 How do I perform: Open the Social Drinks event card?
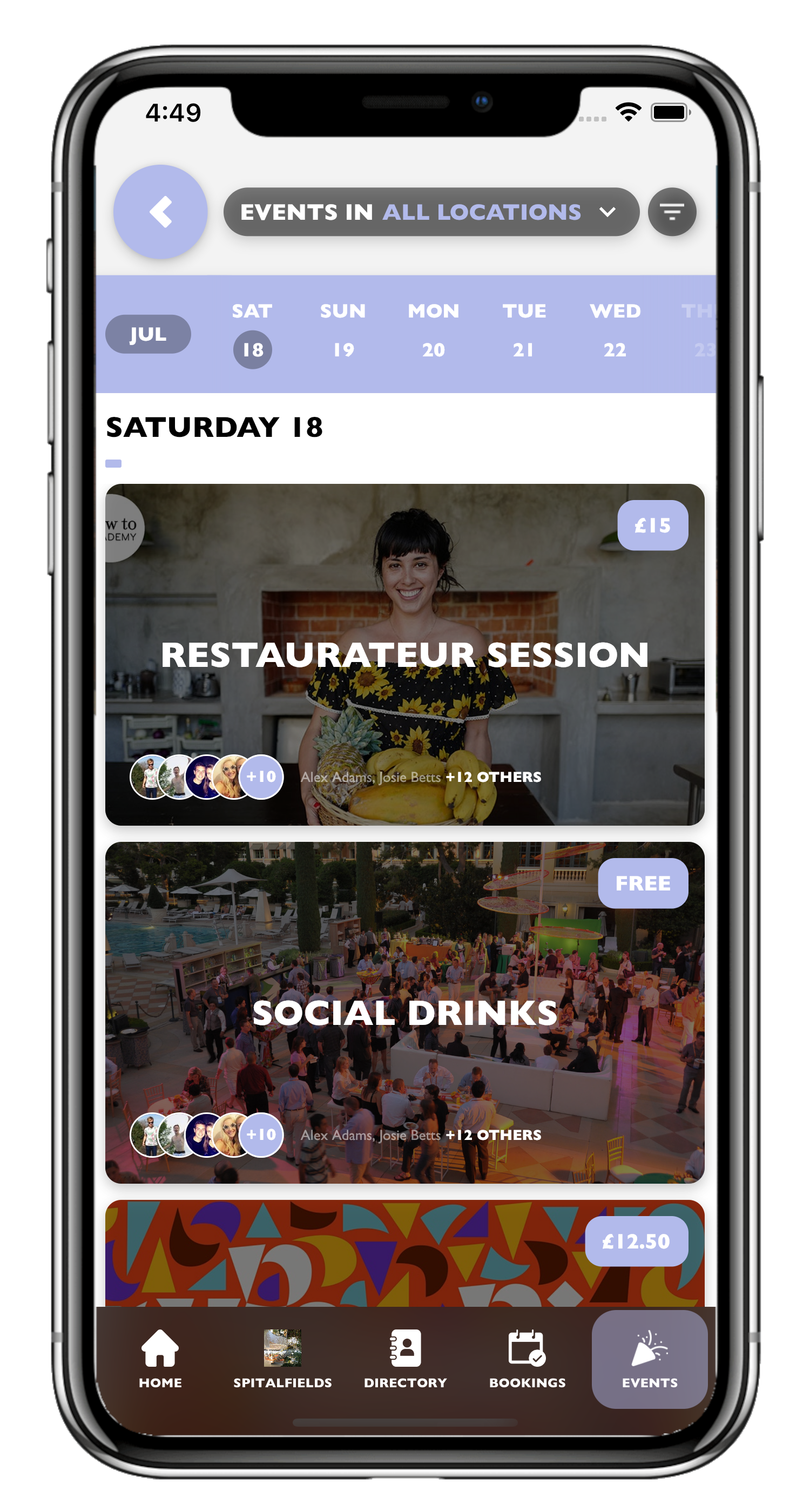[404, 1013]
